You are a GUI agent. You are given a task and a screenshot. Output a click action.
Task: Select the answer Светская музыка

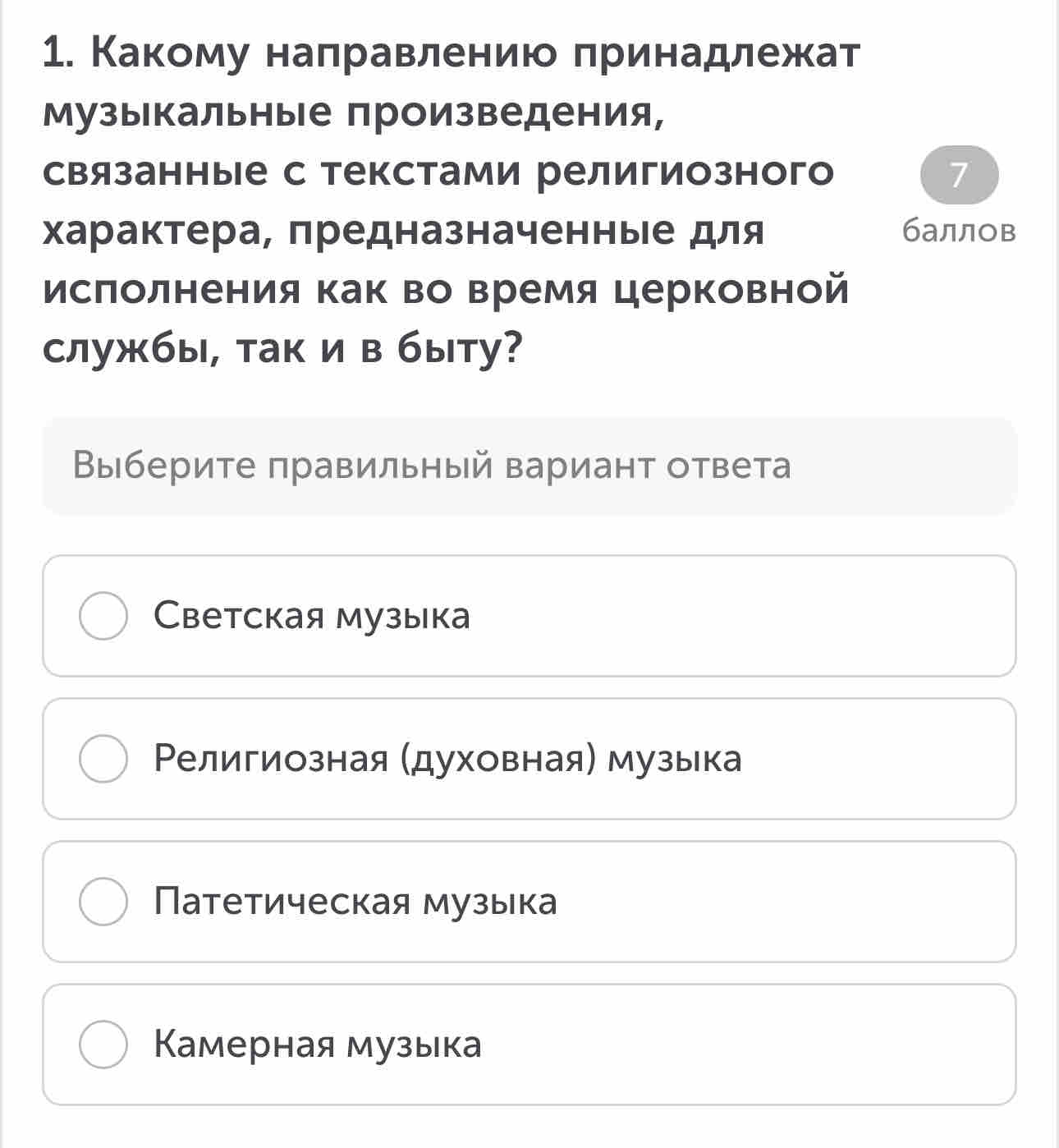[x=529, y=616]
